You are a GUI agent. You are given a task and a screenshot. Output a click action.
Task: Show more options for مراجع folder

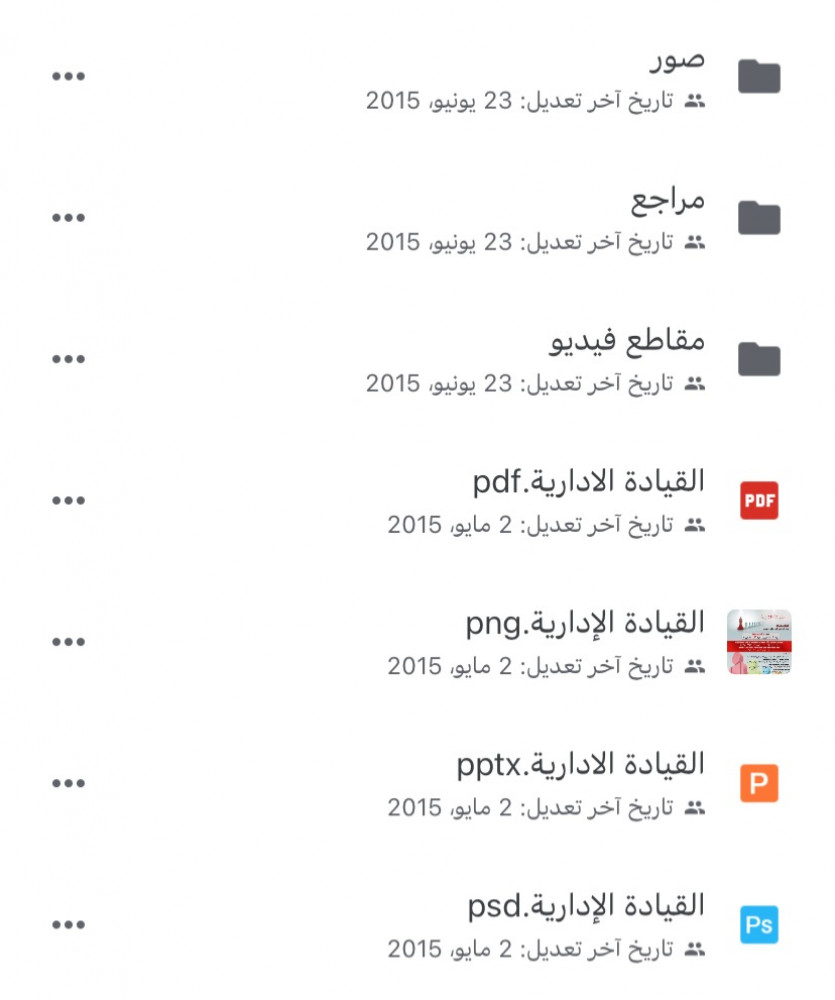click(x=68, y=217)
